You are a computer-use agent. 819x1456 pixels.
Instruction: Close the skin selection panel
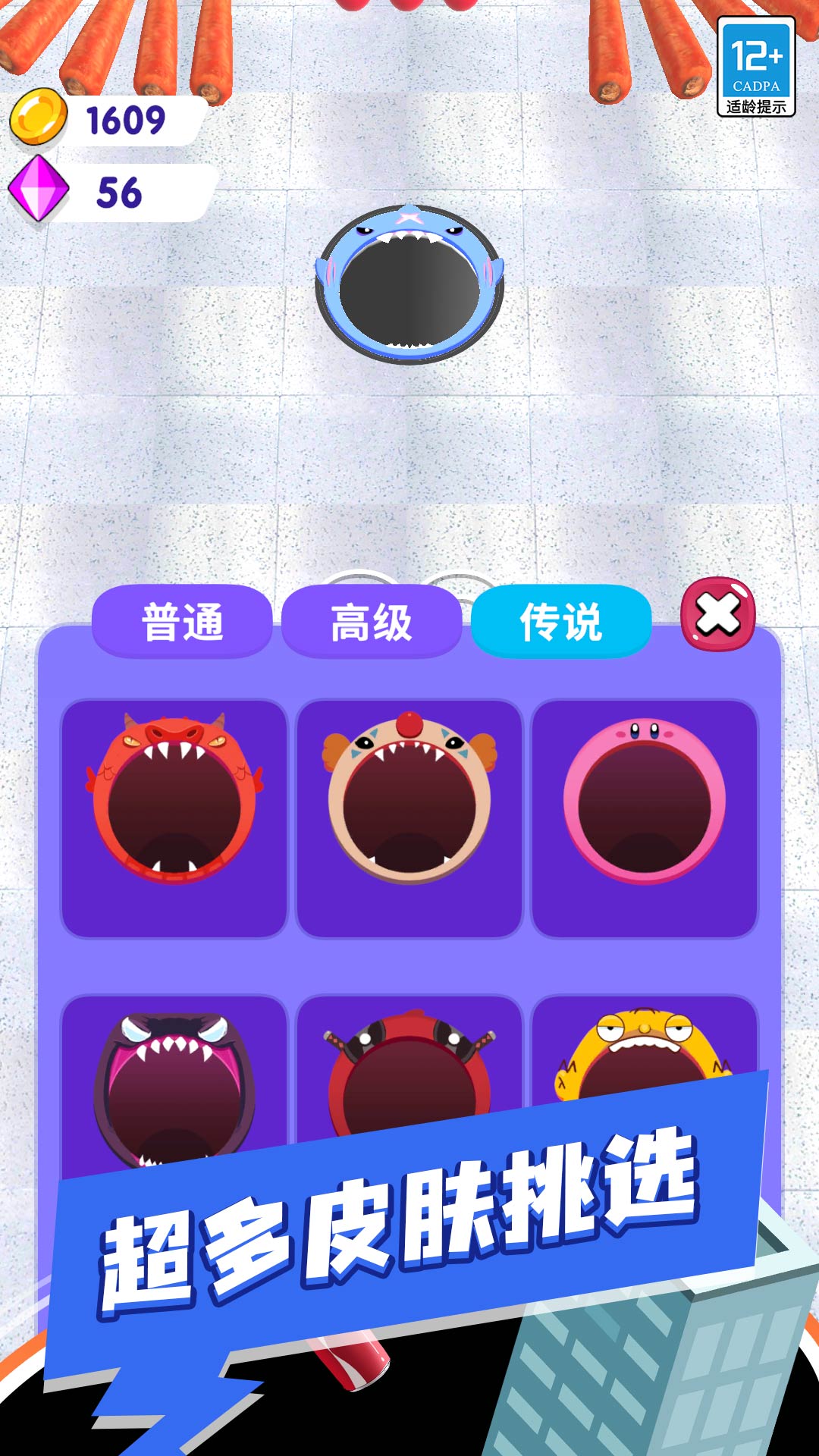point(717,614)
